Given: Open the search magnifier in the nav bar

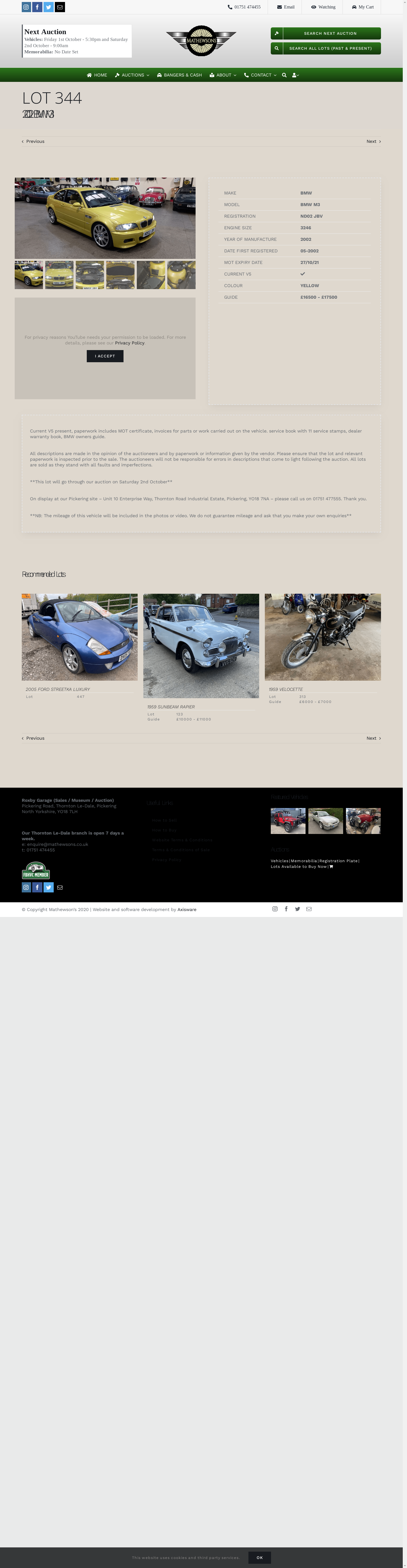Looking at the screenshot, I should tap(284, 75).
